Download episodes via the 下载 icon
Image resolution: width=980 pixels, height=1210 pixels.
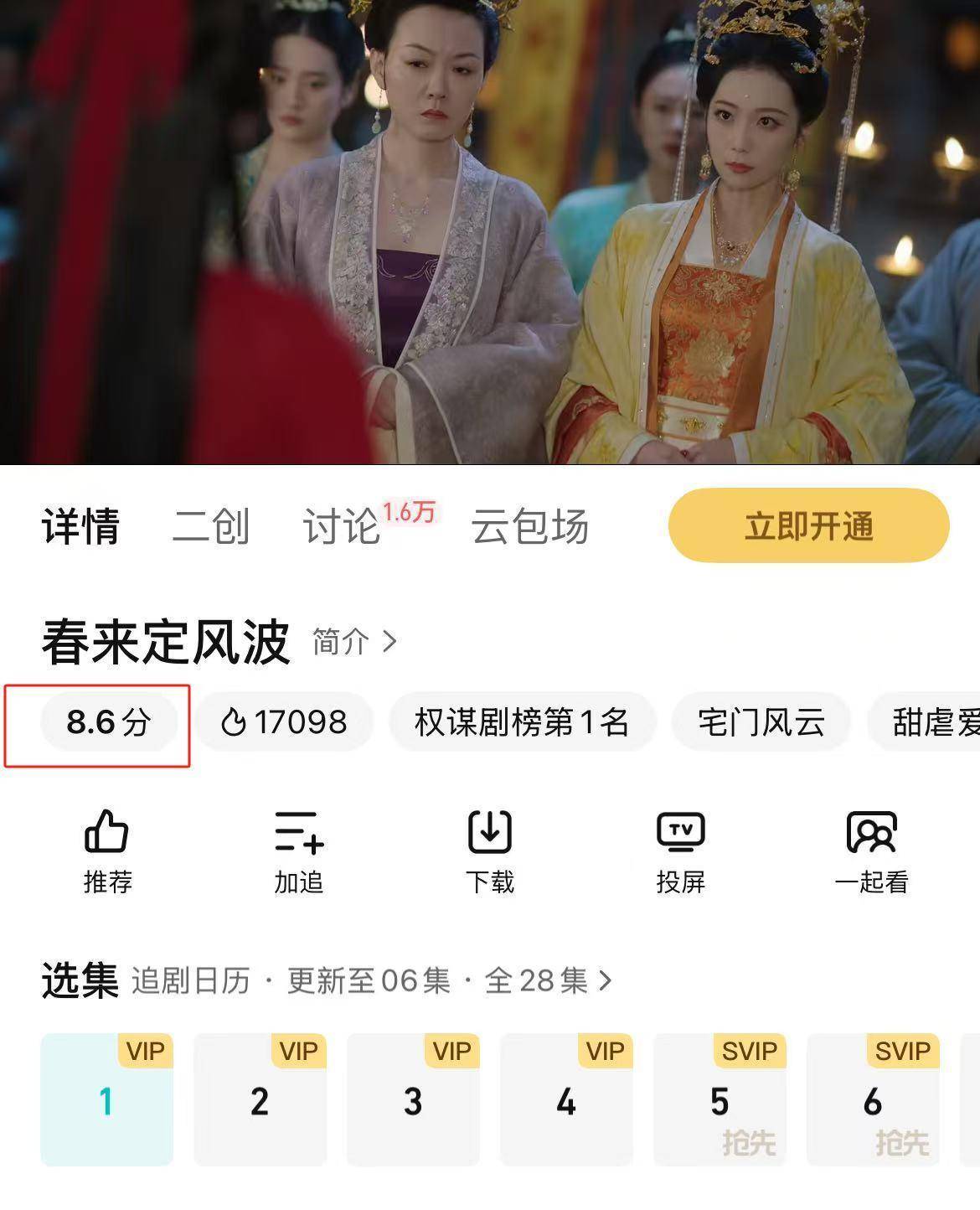pyautogui.click(x=490, y=851)
